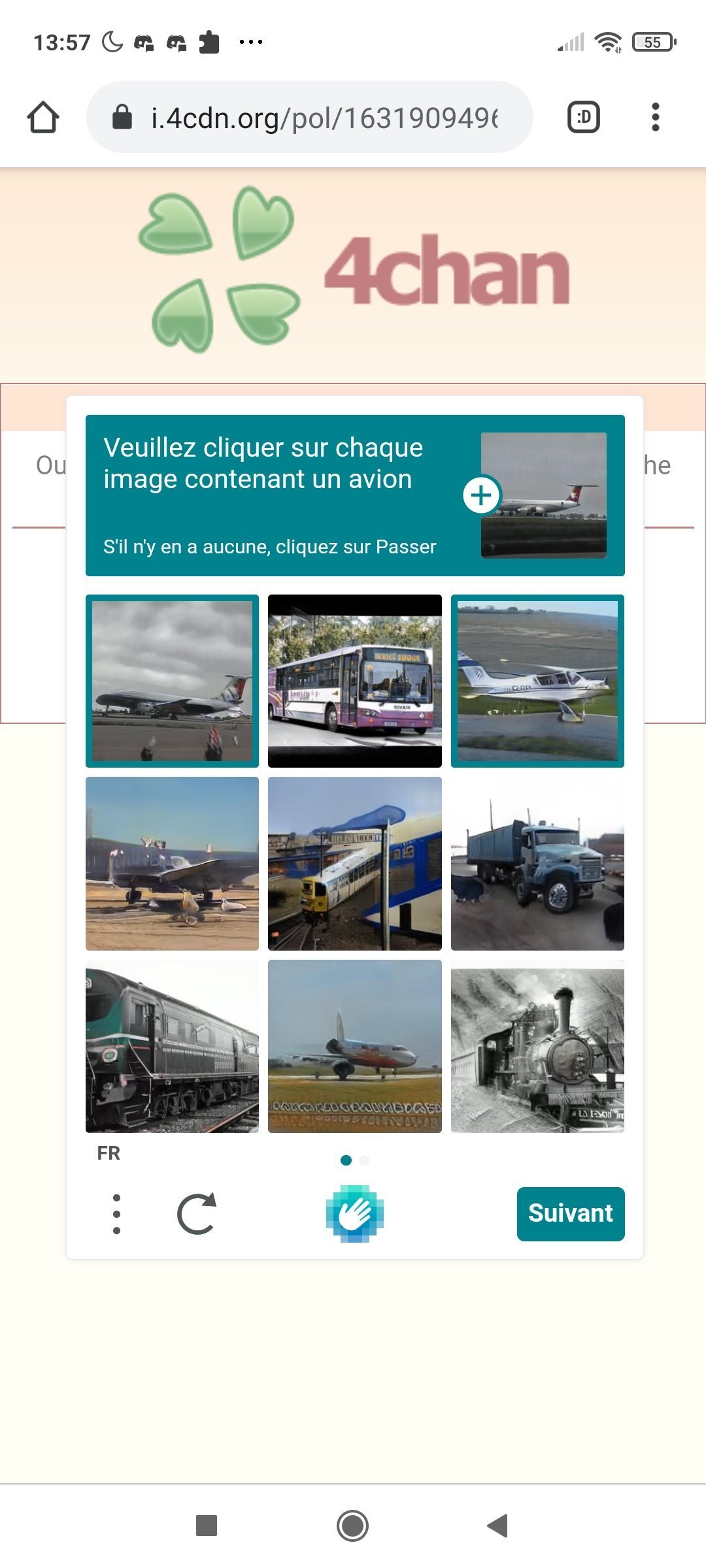Deselect the airliner under cloudy sky tile
Viewport: 706px width, 1568px height.
[x=172, y=681]
